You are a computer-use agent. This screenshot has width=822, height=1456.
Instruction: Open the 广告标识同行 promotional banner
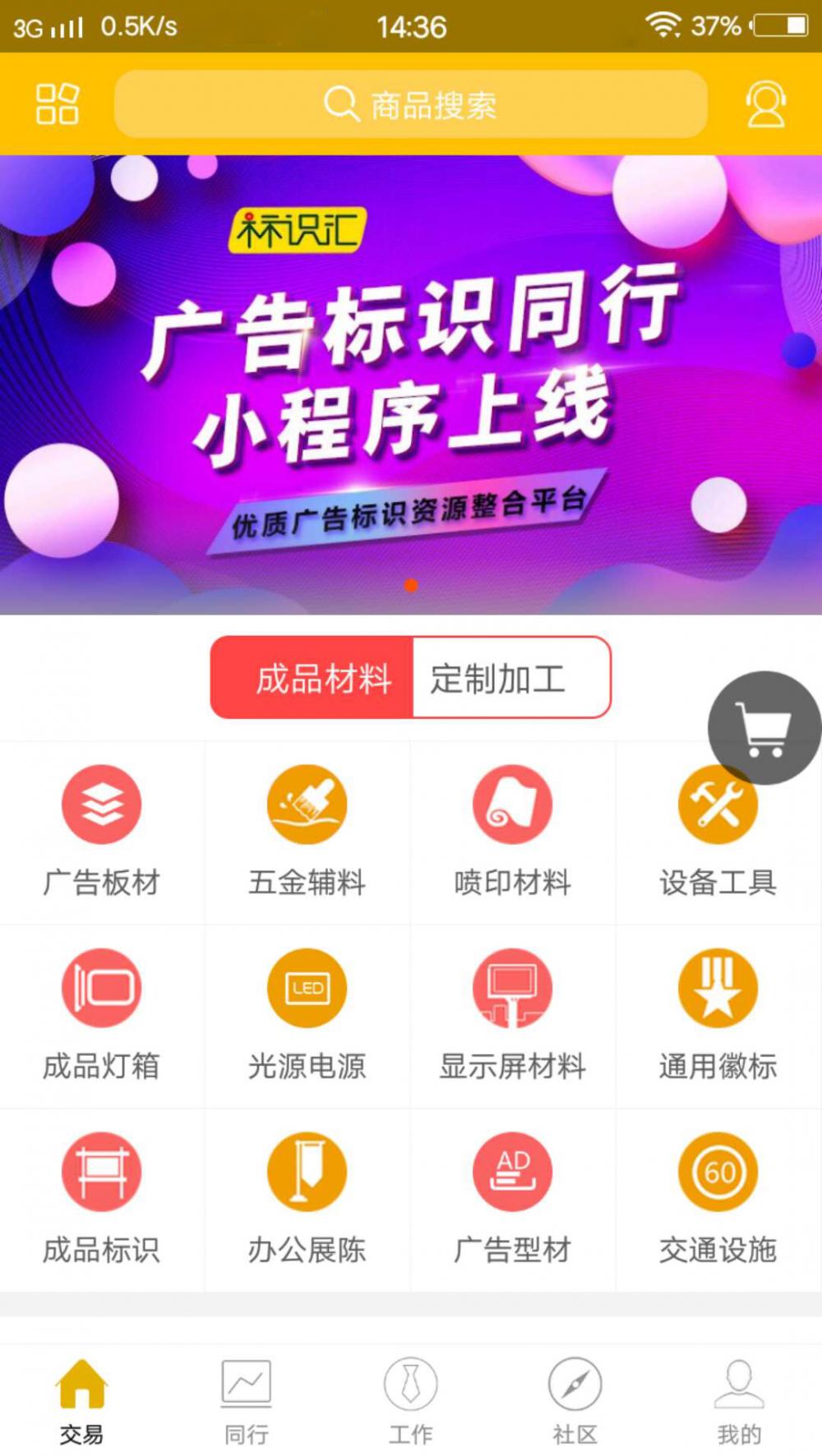pos(411,385)
